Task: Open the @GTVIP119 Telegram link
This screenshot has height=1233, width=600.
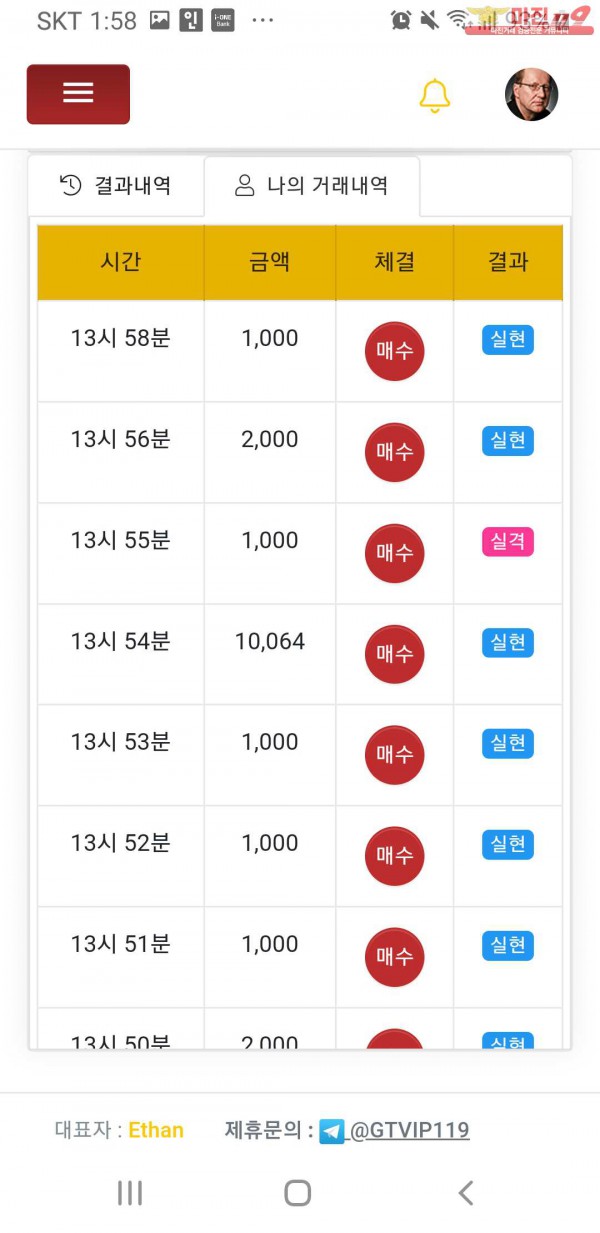Action: click(408, 1130)
